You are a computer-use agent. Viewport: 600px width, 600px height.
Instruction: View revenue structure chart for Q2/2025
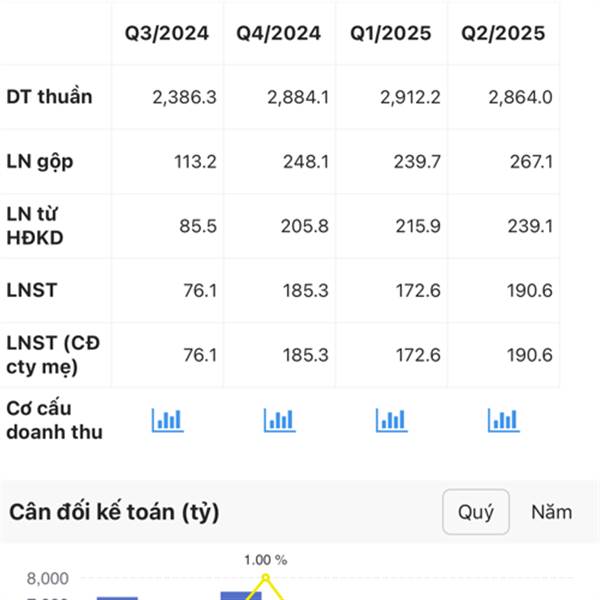point(504,420)
